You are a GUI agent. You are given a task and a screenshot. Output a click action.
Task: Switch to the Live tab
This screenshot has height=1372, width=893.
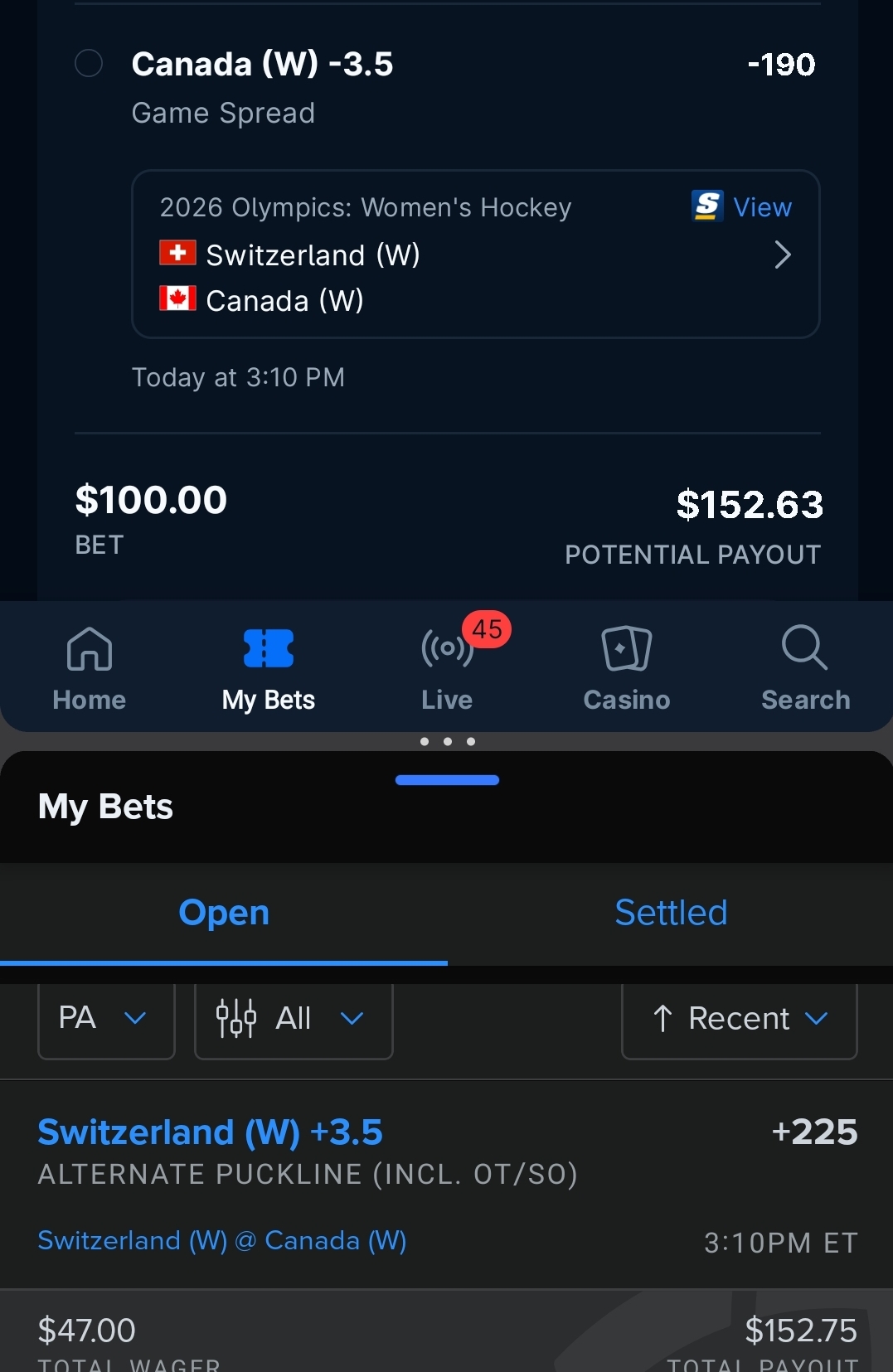(447, 668)
